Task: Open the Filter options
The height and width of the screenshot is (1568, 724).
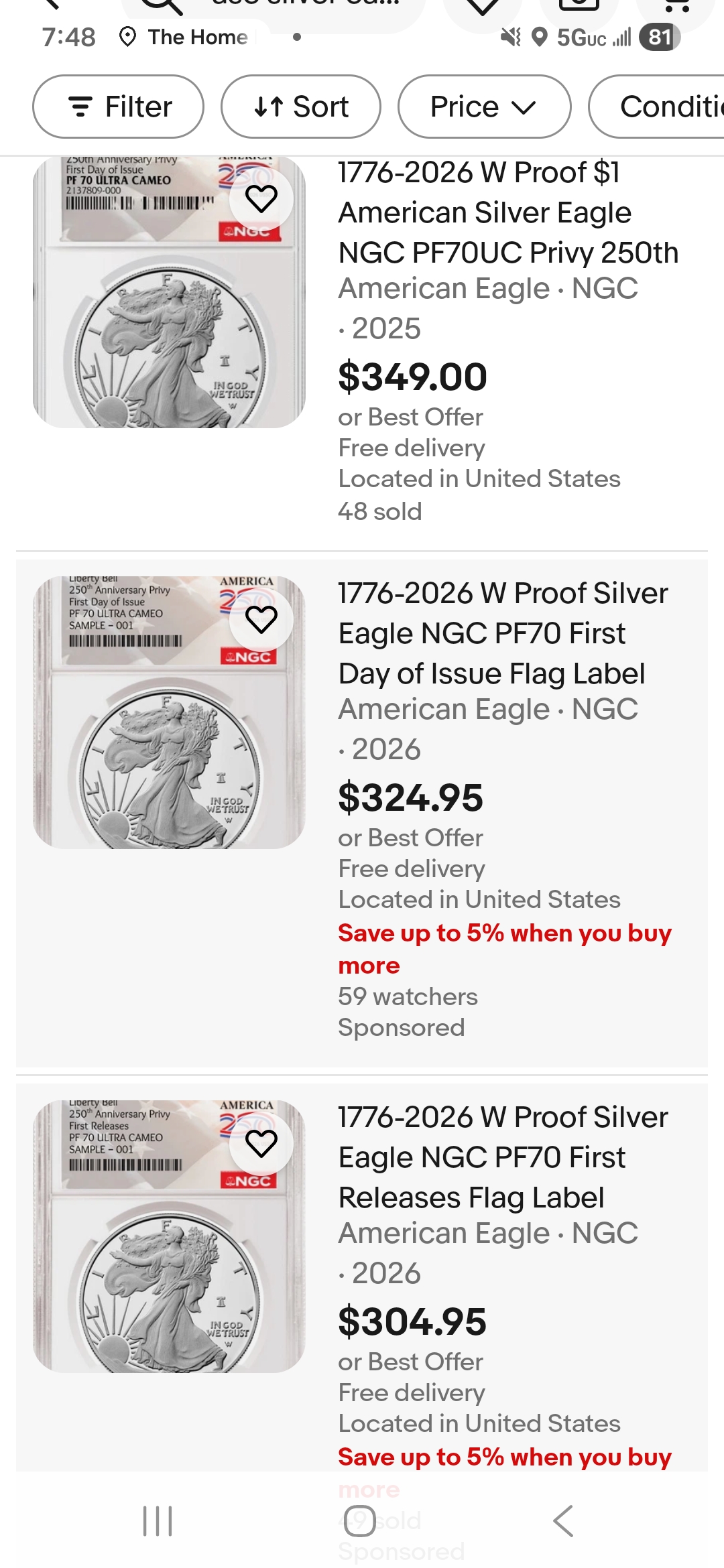Action: click(x=118, y=107)
